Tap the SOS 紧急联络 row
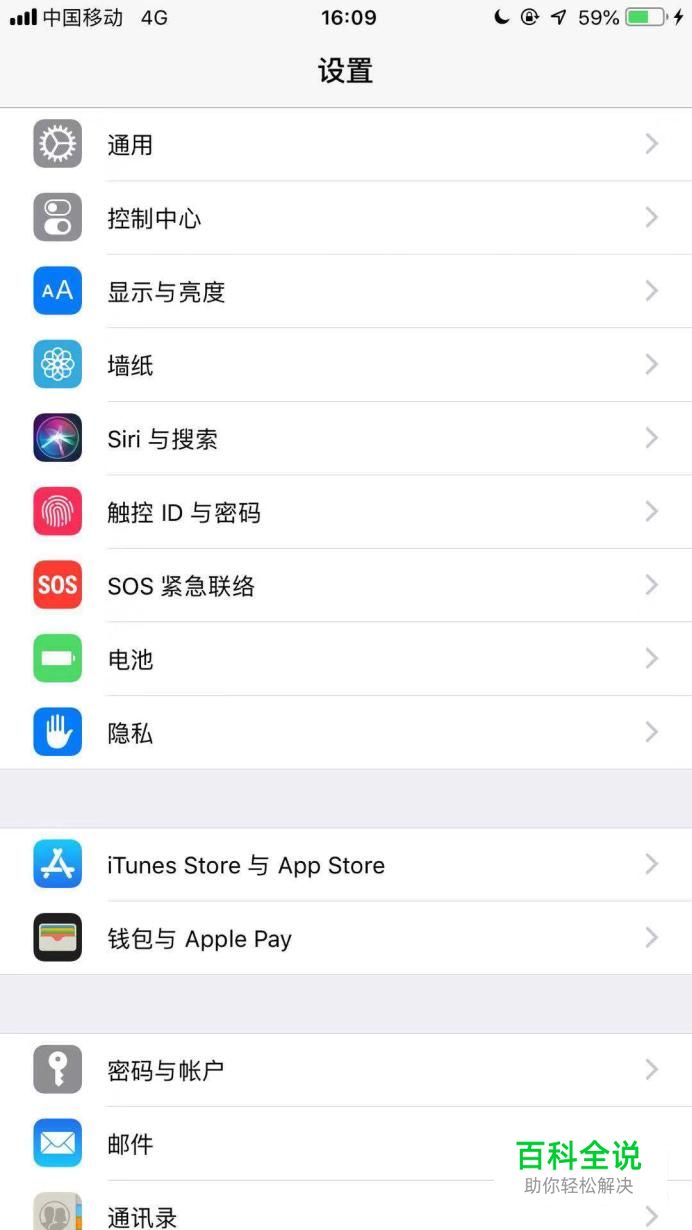The width and height of the screenshot is (692, 1230). [x=345, y=586]
